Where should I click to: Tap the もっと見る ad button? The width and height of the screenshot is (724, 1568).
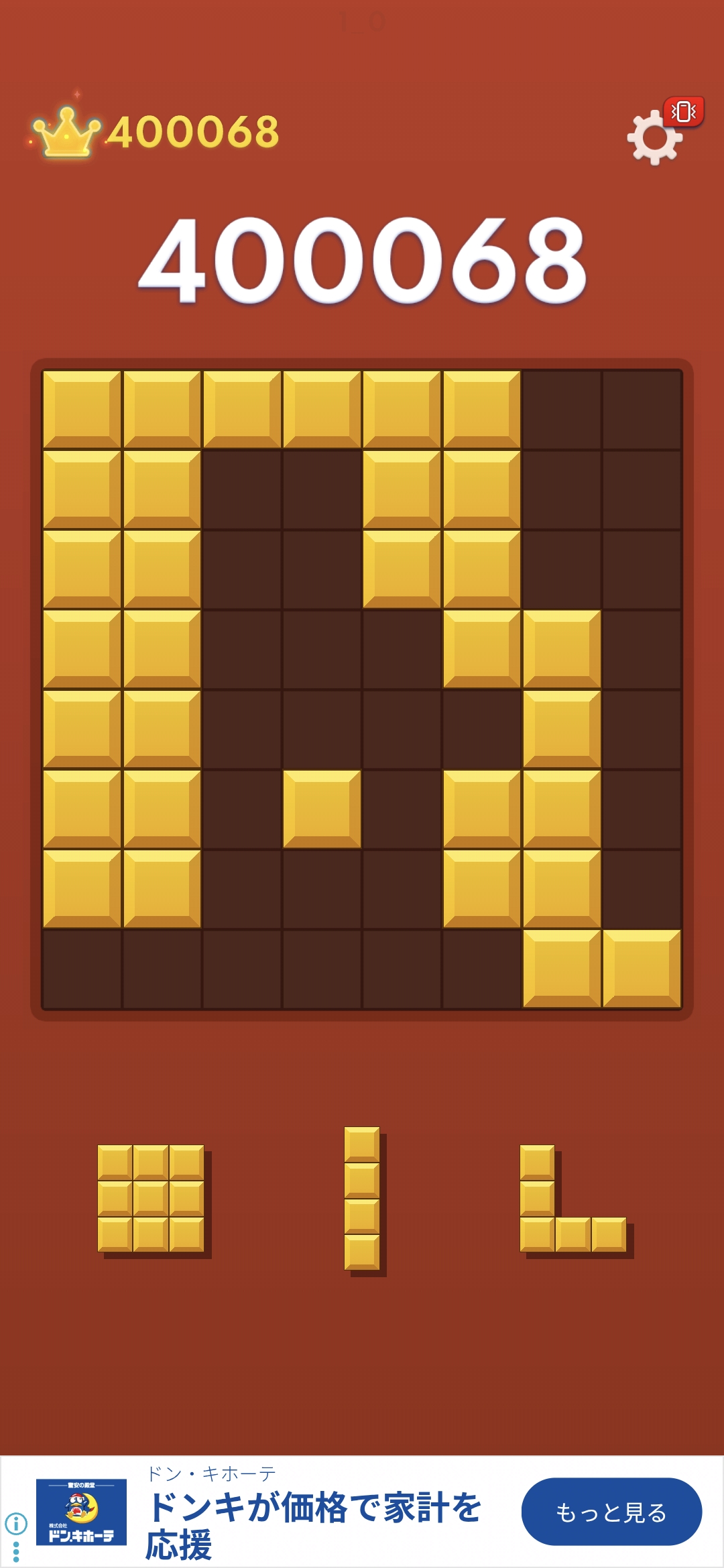[611, 1512]
